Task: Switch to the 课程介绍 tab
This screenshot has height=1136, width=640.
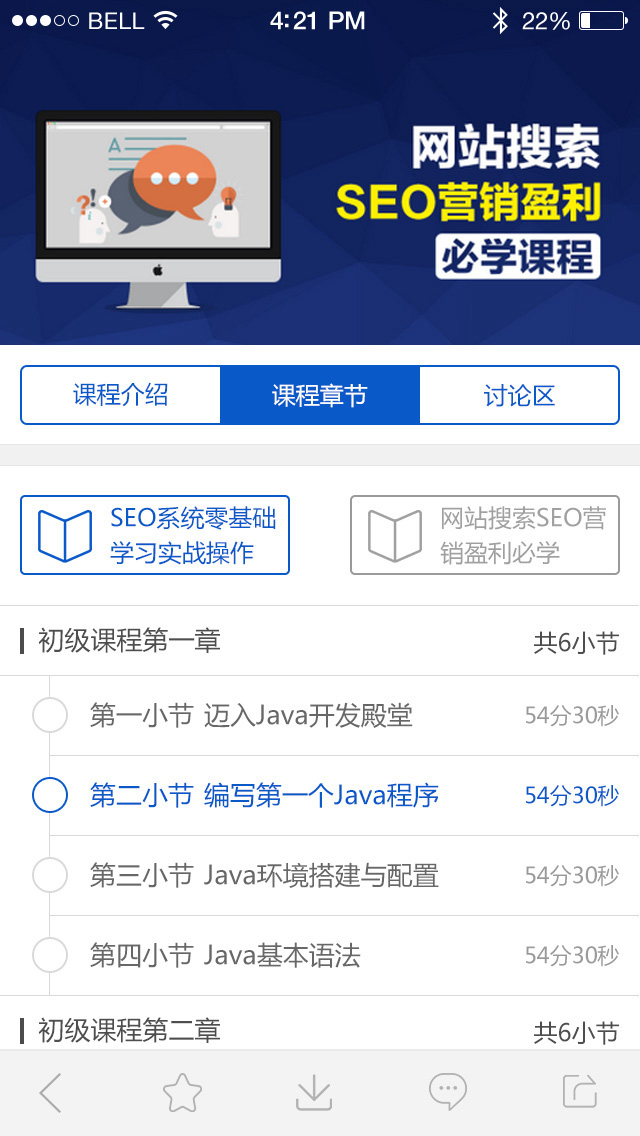Action: tap(120, 395)
